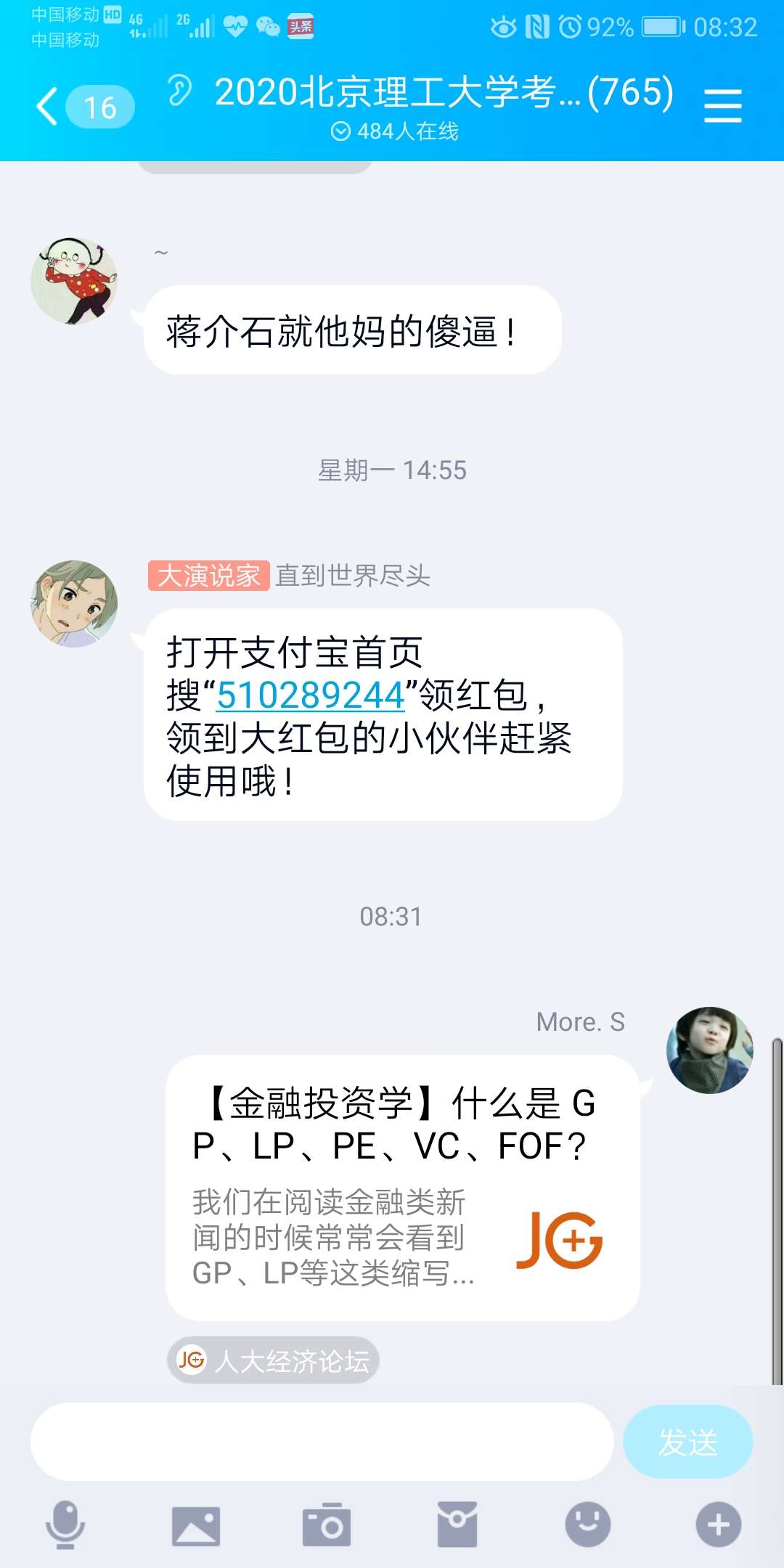Open the photo gallery picker
The height and width of the screenshot is (1568, 784).
click(x=195, y=1524)
